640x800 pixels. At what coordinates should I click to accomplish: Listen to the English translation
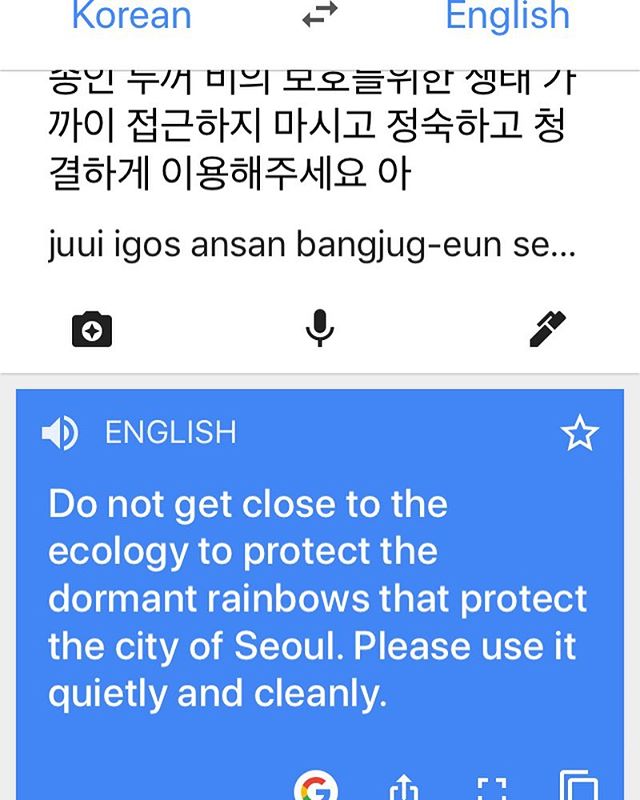pyautogui.click(x=60, y=433)
